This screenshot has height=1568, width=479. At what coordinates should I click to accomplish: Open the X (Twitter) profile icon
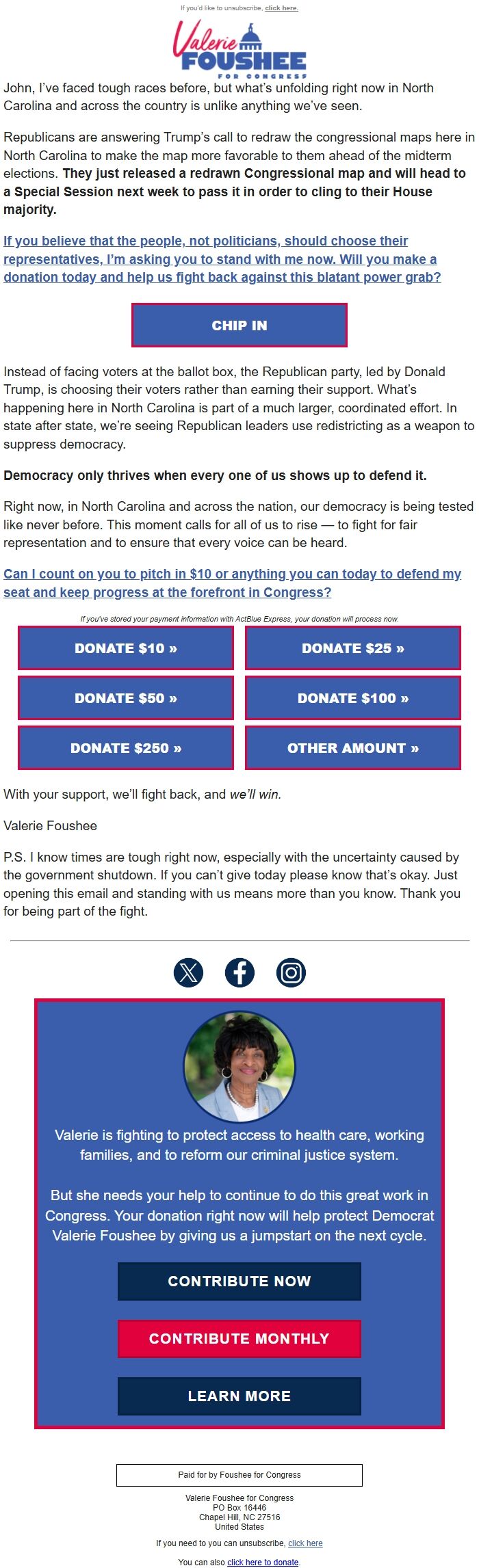(x=188, y=972)
